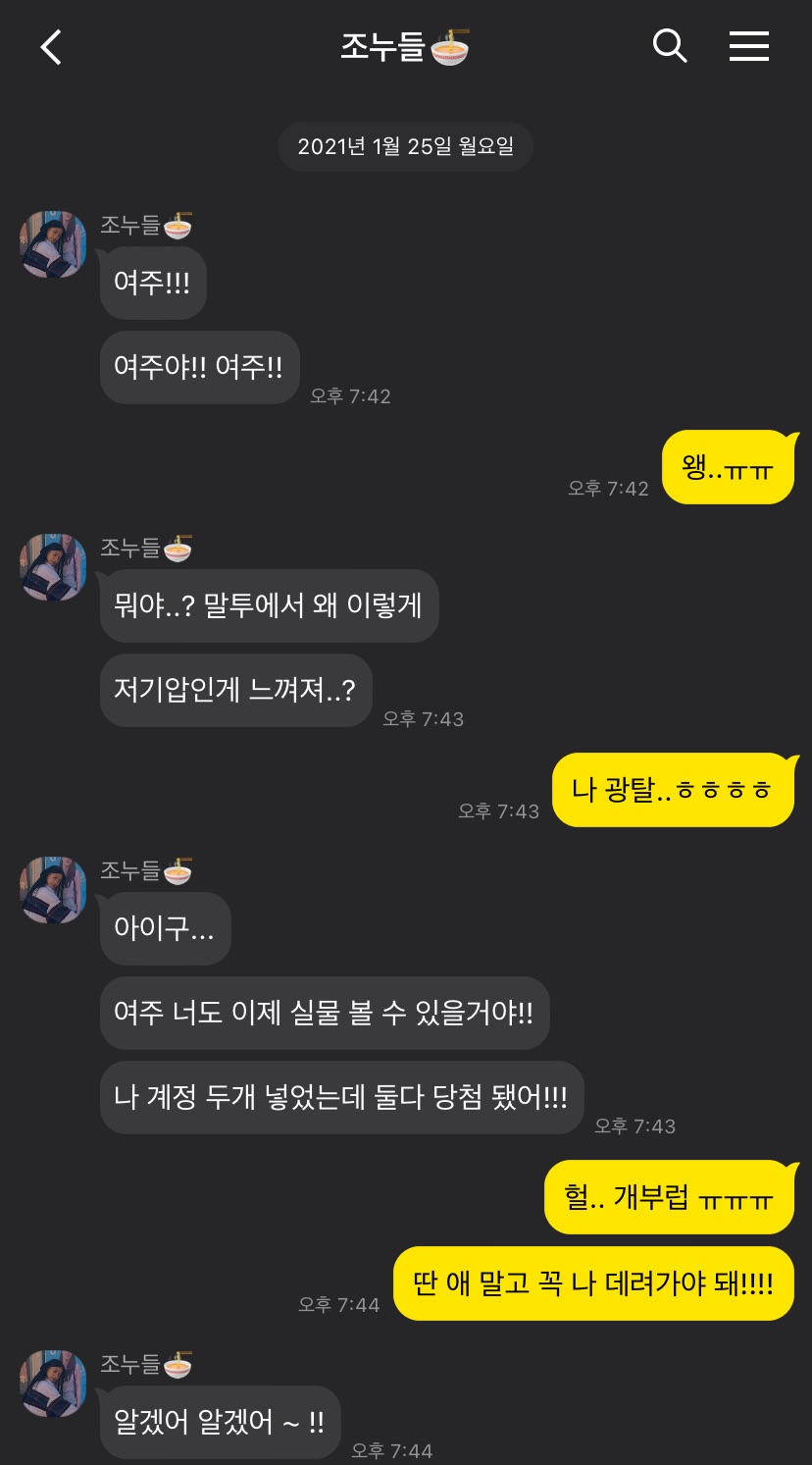Go back using the top-left arrow
Image resolution: width=812 pixels, height=1465 pixels.
click(51, 47)
